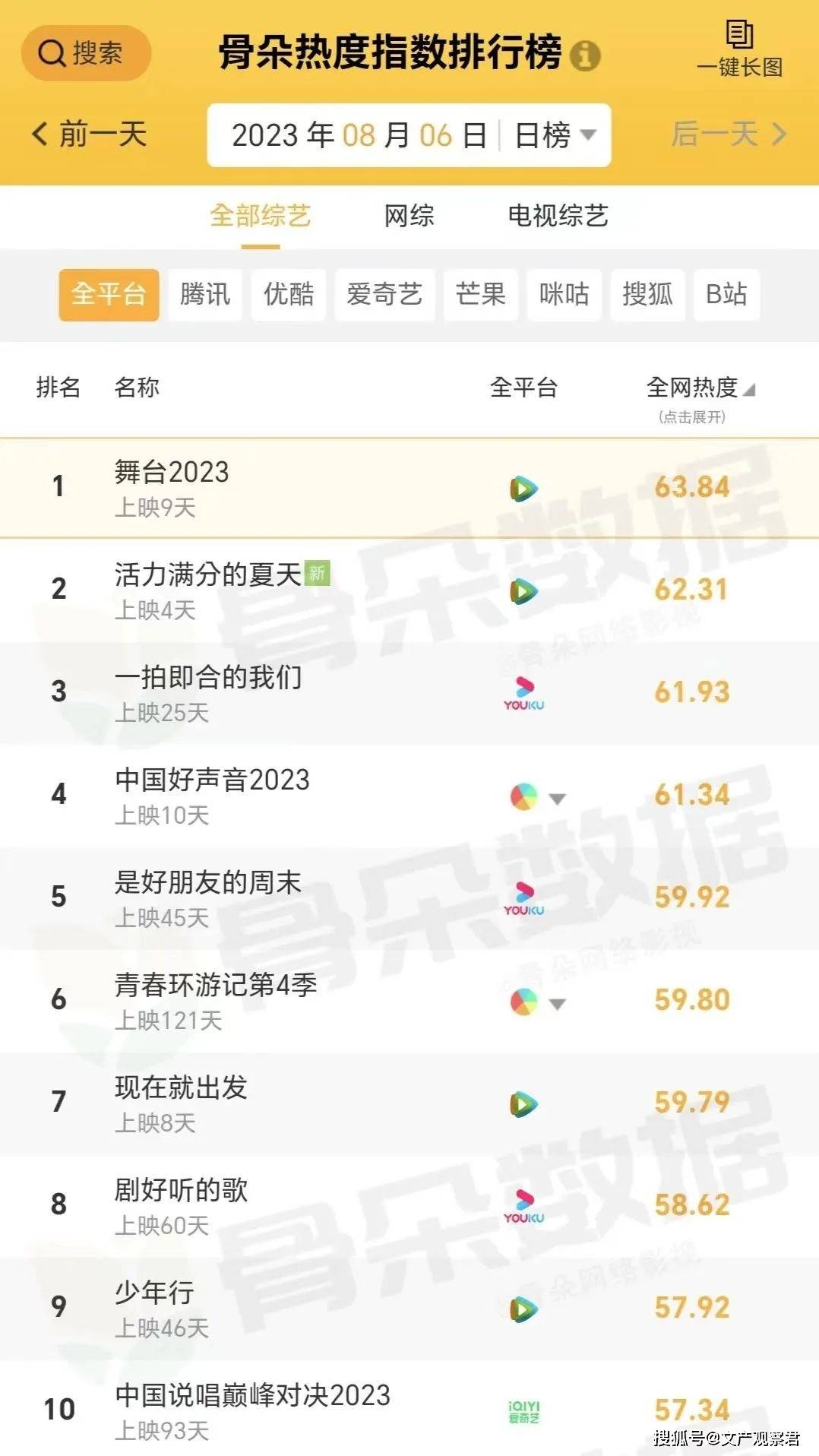Screen dimensions: 819x1456
Task: Generate 一键长图 long screenshot
Action: click(x=739, y=49)
